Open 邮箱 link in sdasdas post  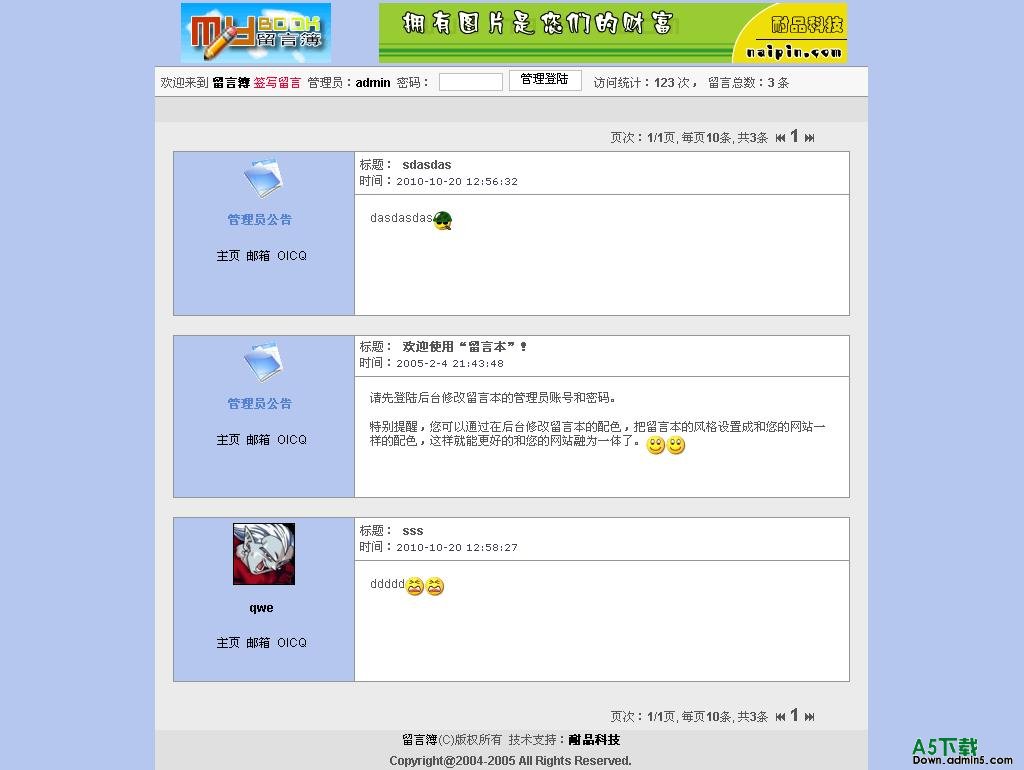point(258,256)
